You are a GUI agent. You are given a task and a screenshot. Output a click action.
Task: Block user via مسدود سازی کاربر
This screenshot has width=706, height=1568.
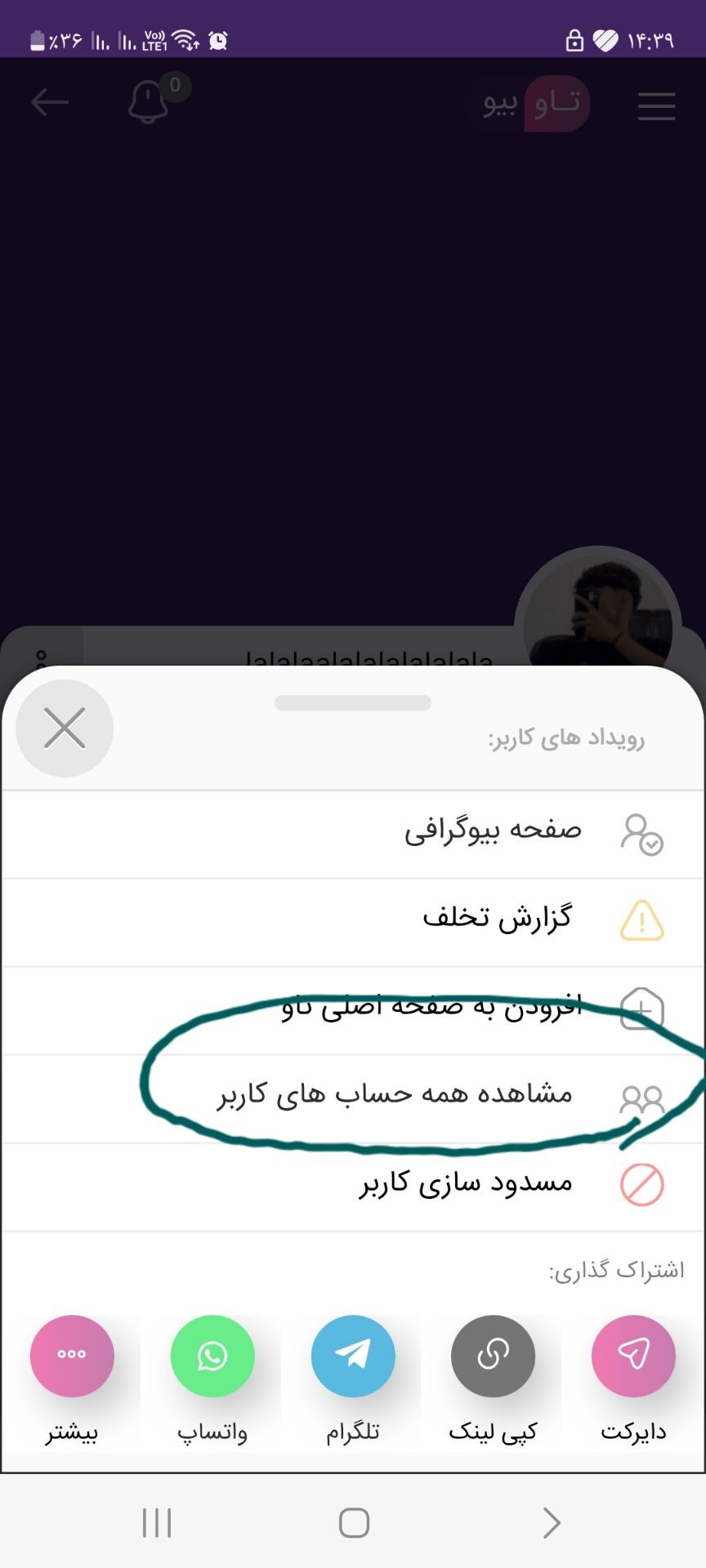(353, 1187)
